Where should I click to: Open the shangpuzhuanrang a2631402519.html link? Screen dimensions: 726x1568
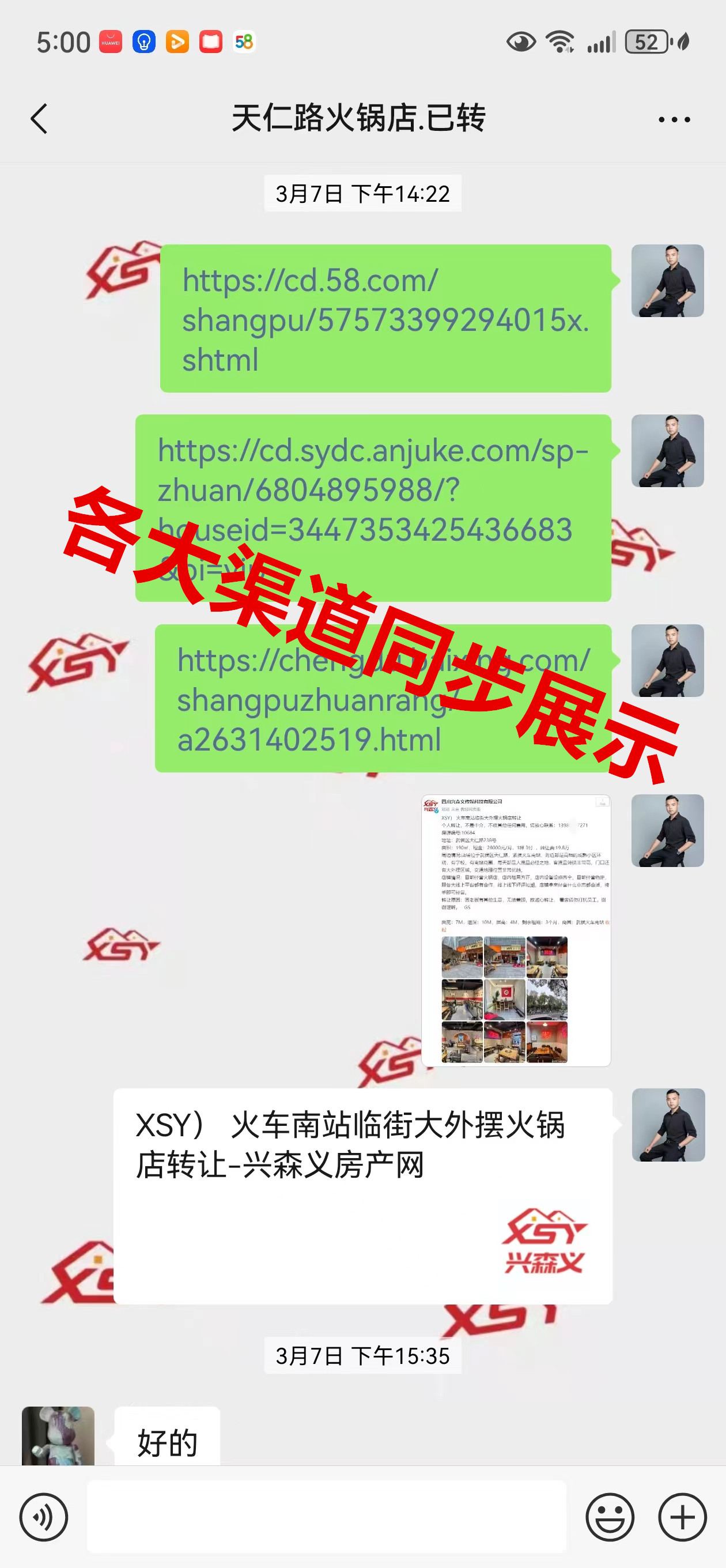click(383, 699)
